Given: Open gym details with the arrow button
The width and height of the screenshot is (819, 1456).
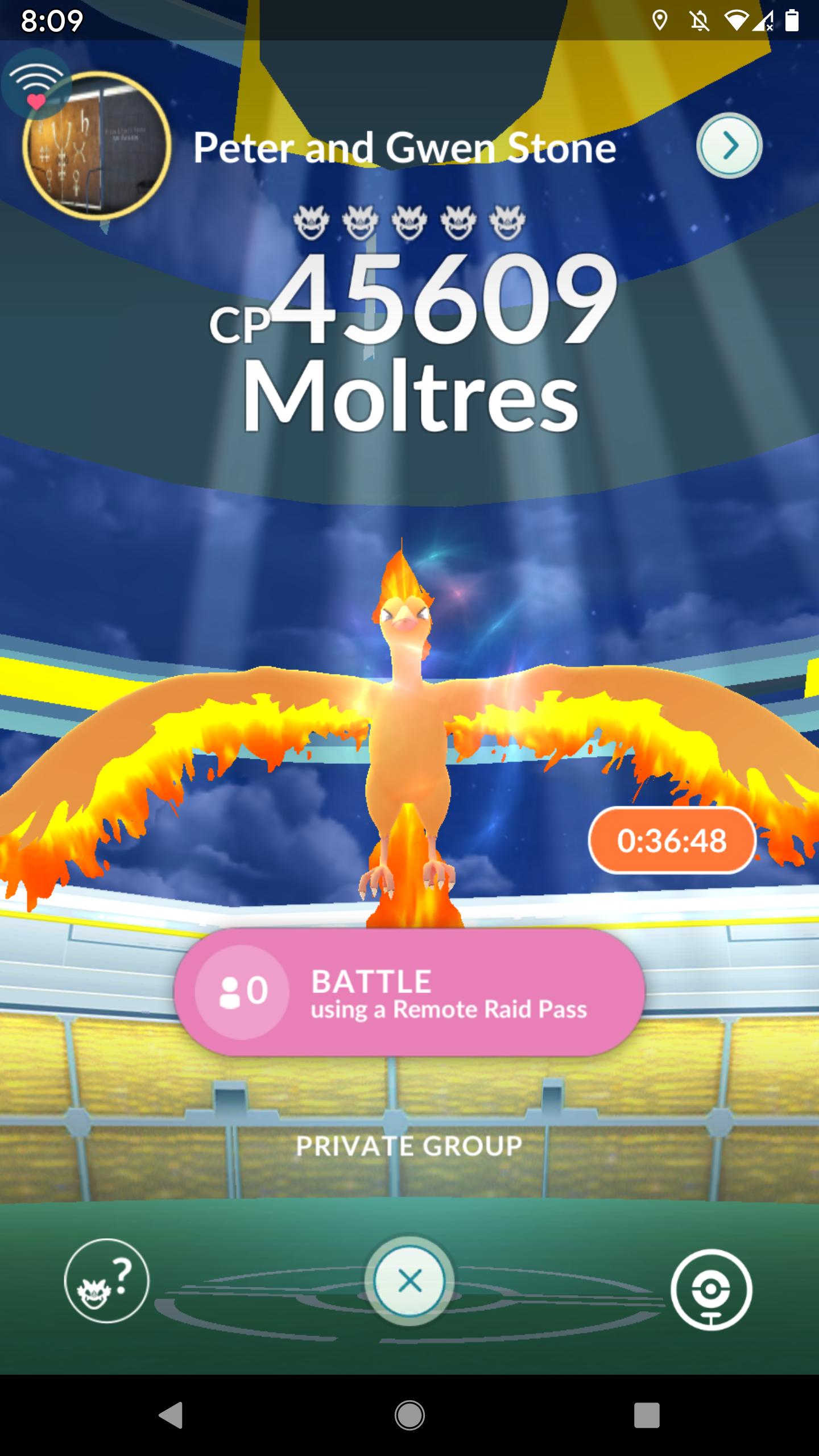Looking at the screenshot, I should pyautogui.click(x=729, y=146).
